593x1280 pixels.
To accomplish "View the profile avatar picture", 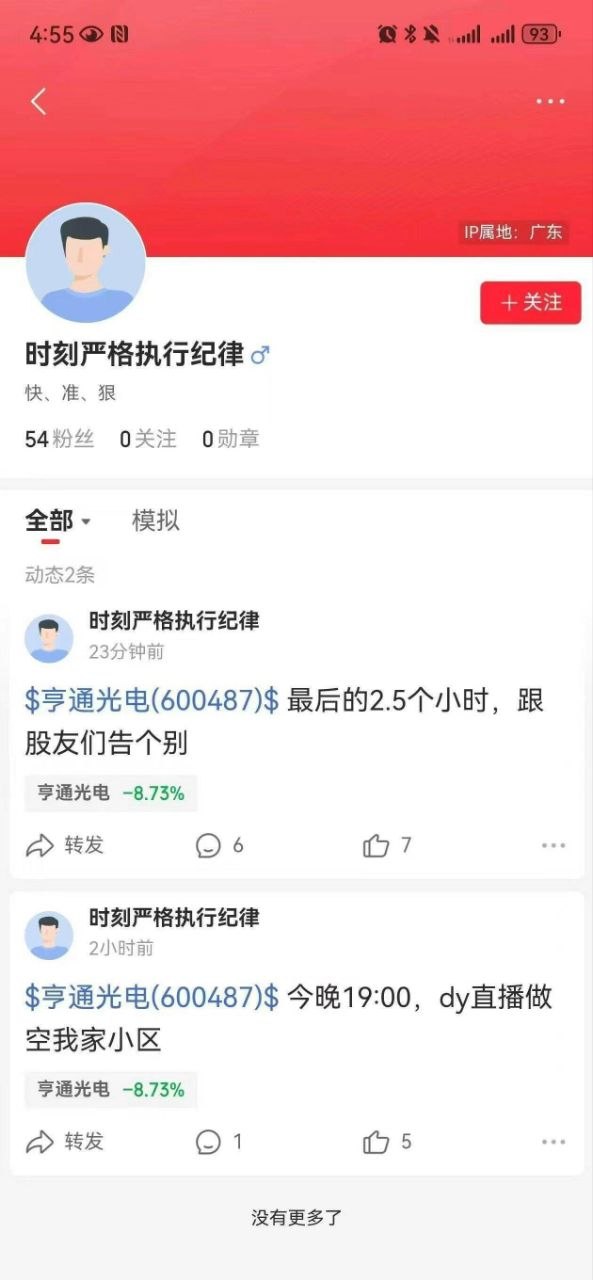I will [x=85, y=262].
